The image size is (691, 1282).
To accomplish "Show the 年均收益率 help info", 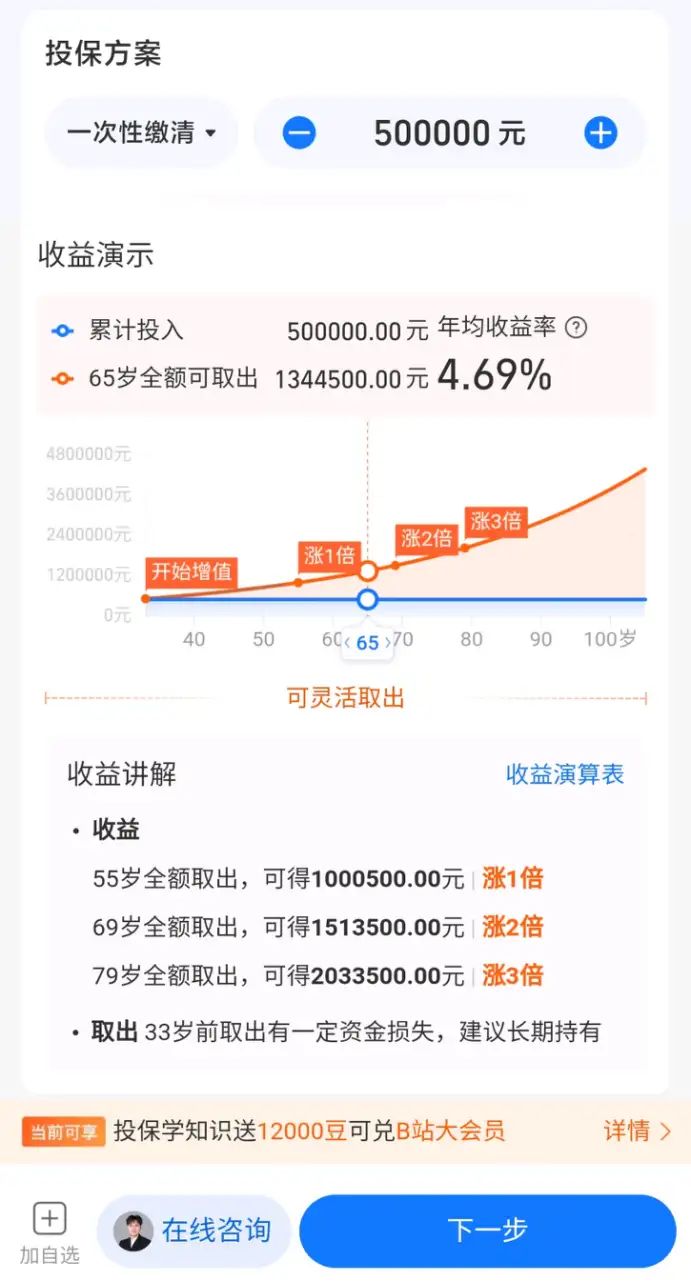I will pyautogui.click(x=576, y=327).
